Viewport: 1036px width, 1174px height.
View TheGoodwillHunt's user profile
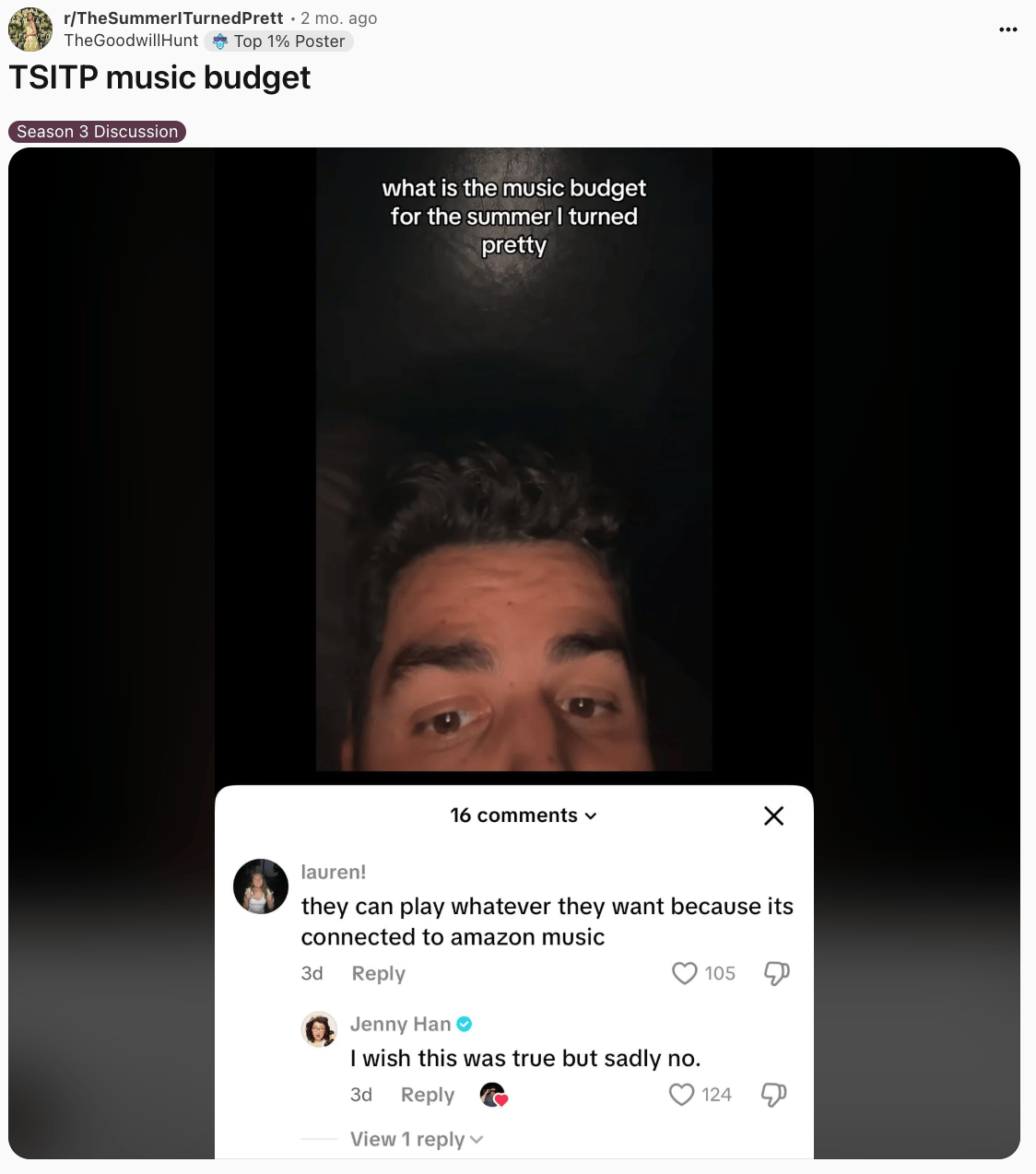[131, 41]
